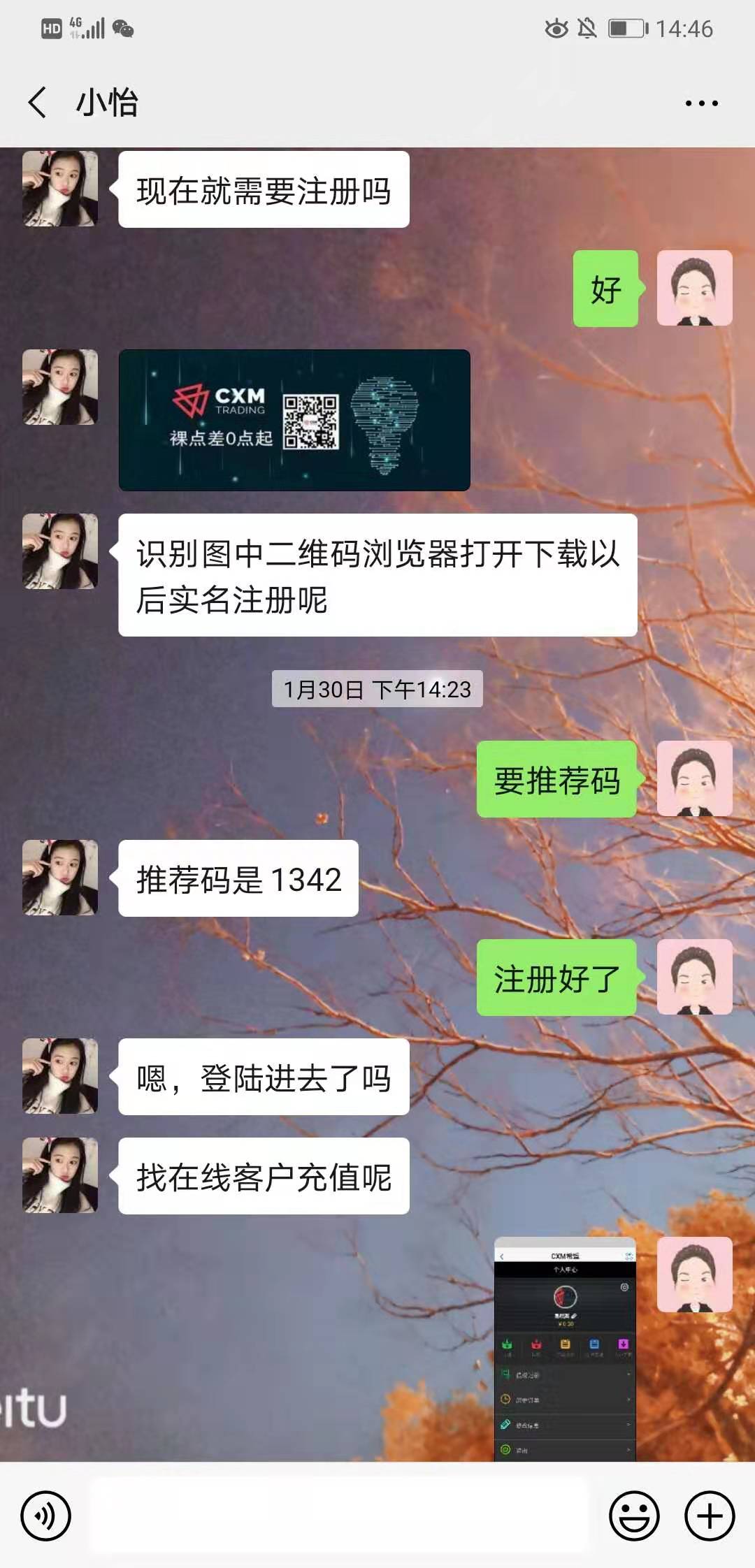
Task: Switch to voice message input
Action: [45, 1516]
